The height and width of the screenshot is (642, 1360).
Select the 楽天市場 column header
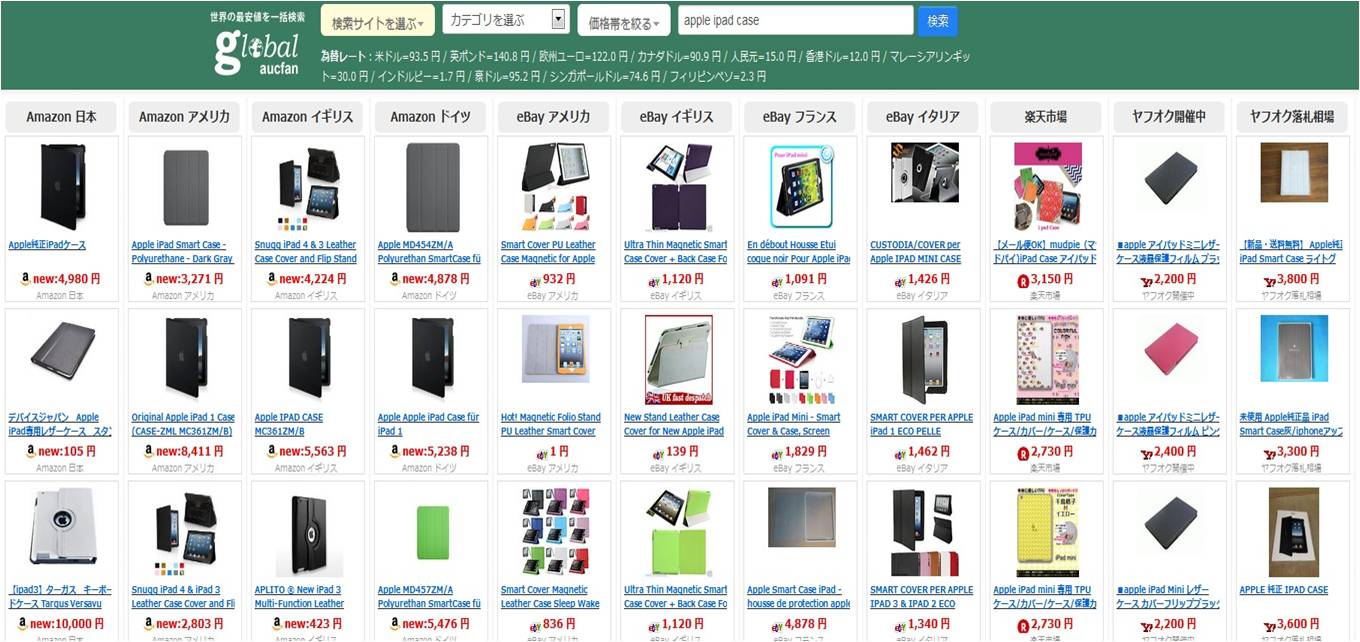tap(1046, 116)
